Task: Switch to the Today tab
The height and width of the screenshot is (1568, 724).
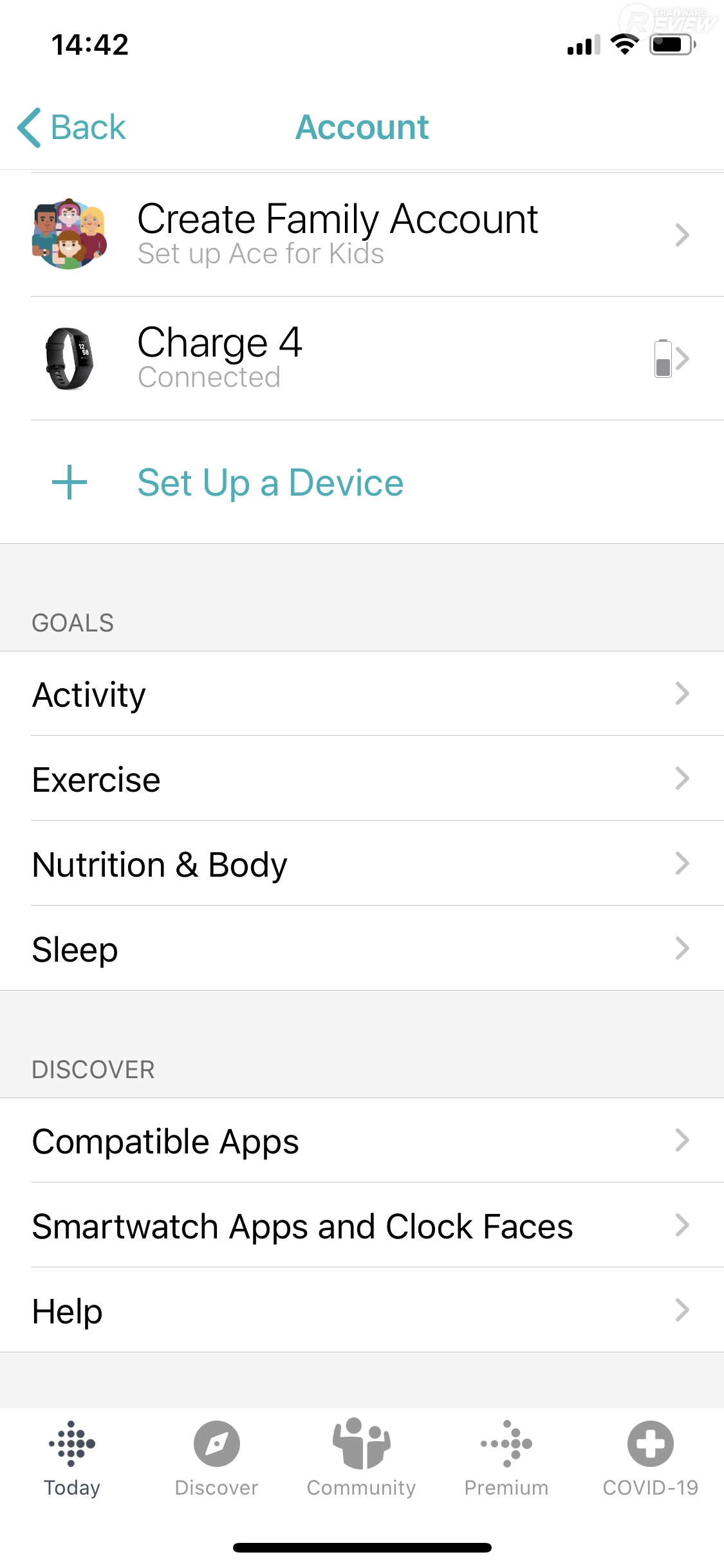Action: coord(72,1458)
